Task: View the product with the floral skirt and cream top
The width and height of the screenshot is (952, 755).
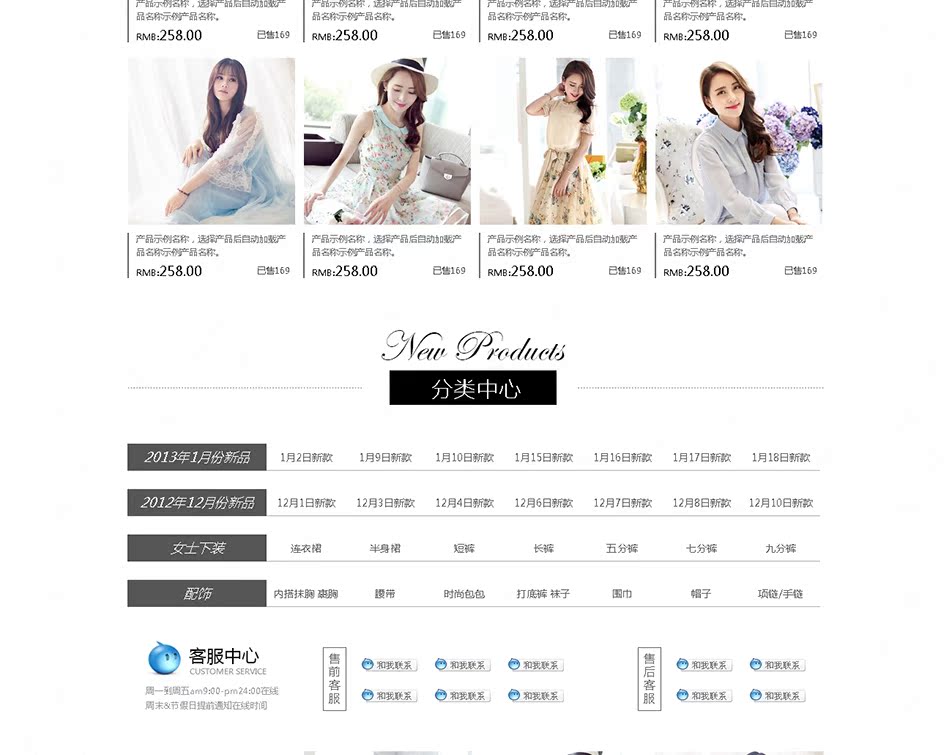Action: 563,141
